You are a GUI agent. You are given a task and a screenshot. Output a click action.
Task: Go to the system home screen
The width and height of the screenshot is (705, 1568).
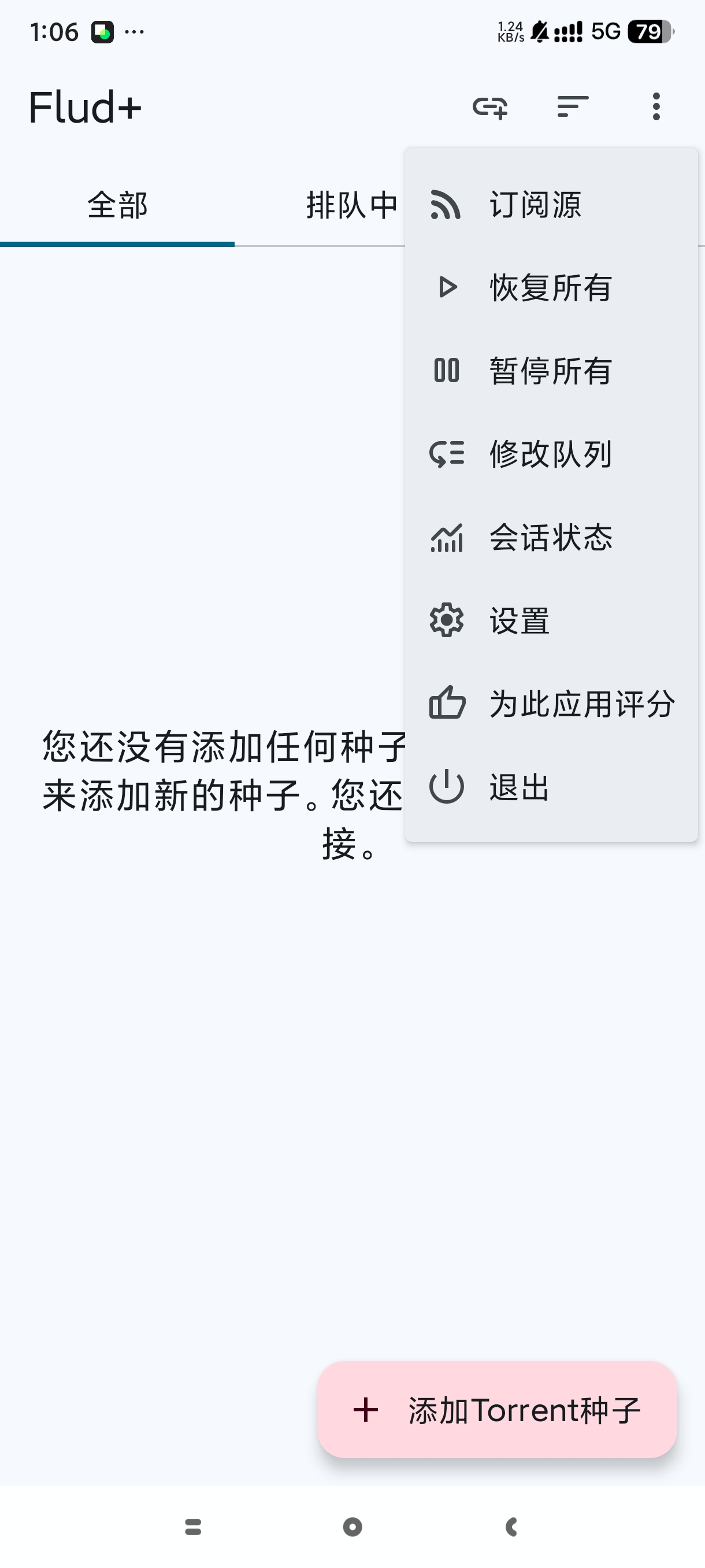352,1526
